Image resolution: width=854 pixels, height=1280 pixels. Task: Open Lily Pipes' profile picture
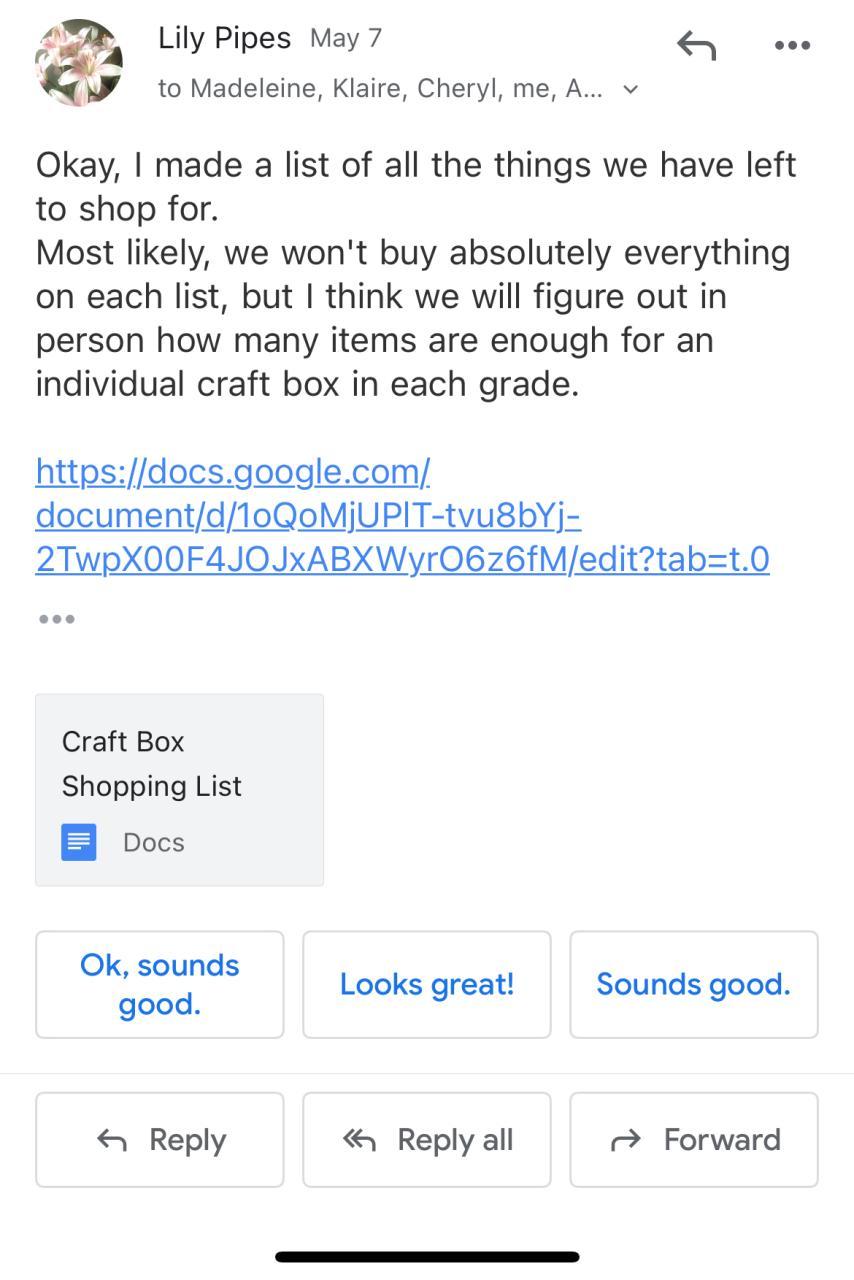coord(79,62)
